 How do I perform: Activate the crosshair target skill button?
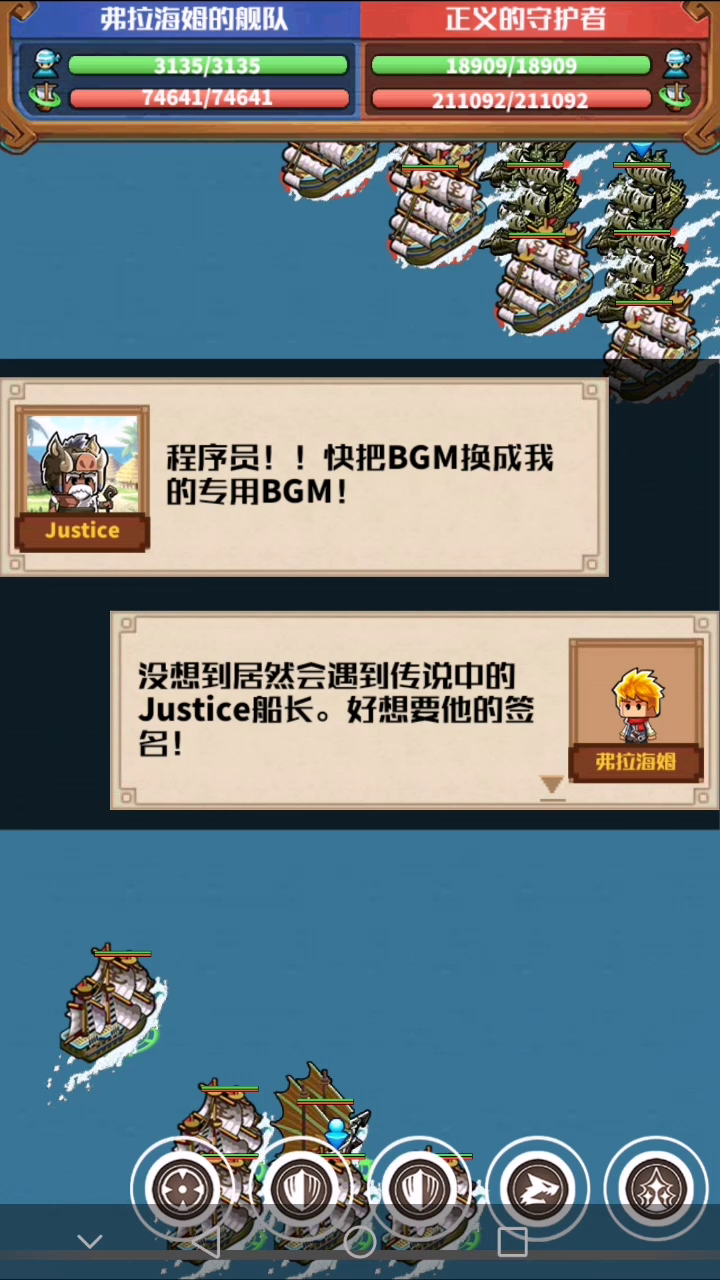pos(183,1189)
